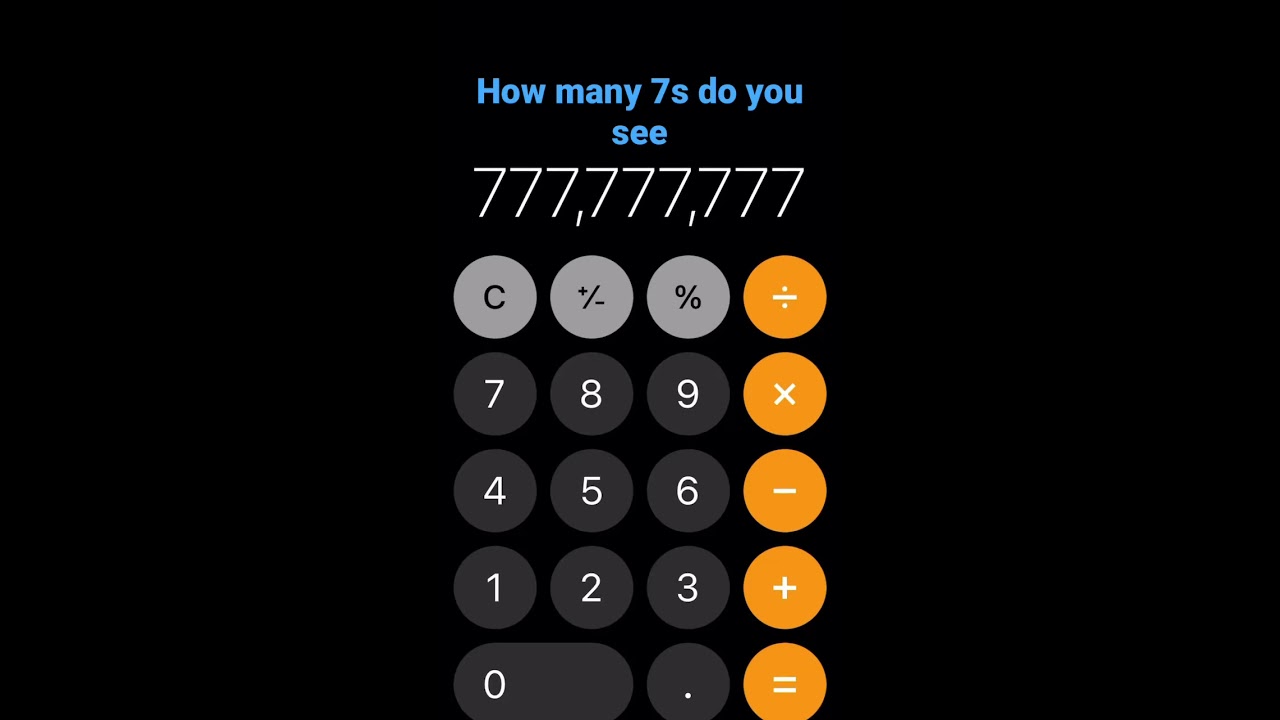Enter digit 4 on the keypad
Image resolution: width=1280 pixels, height=720 pixels.
tap(495, 491)
